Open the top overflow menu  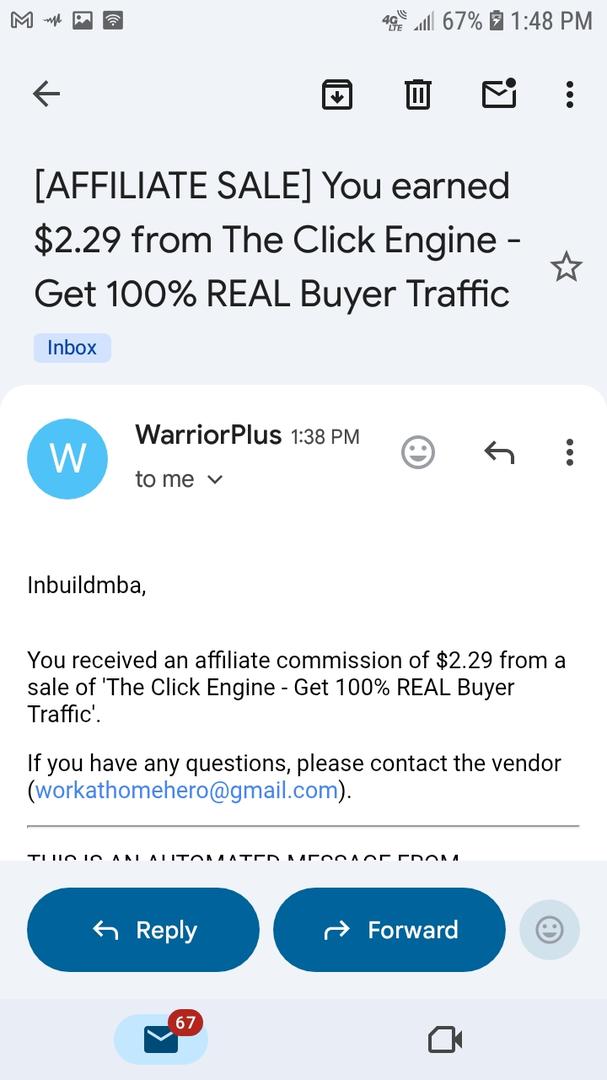[x=569, y=94]
